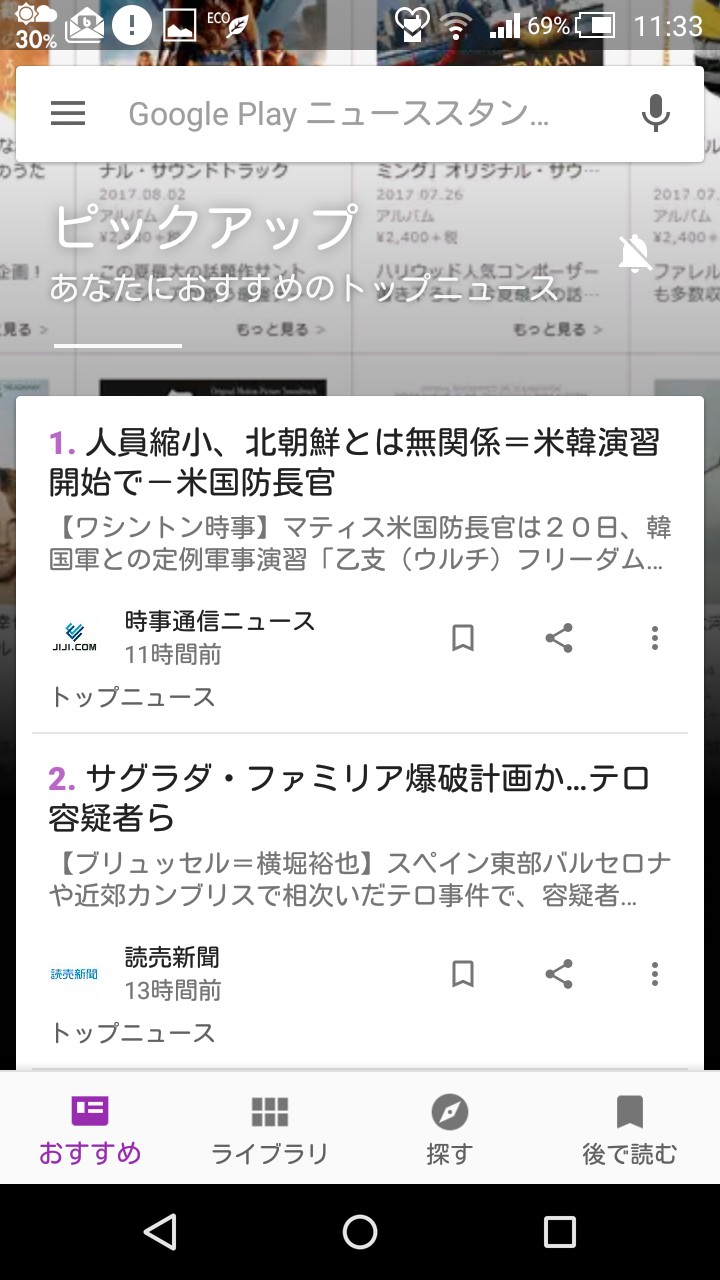The width and height of the screenshot is (720, 1280).
Task: Open overflow menu for 読売新聞 article
Action: (x=654, y=974)
